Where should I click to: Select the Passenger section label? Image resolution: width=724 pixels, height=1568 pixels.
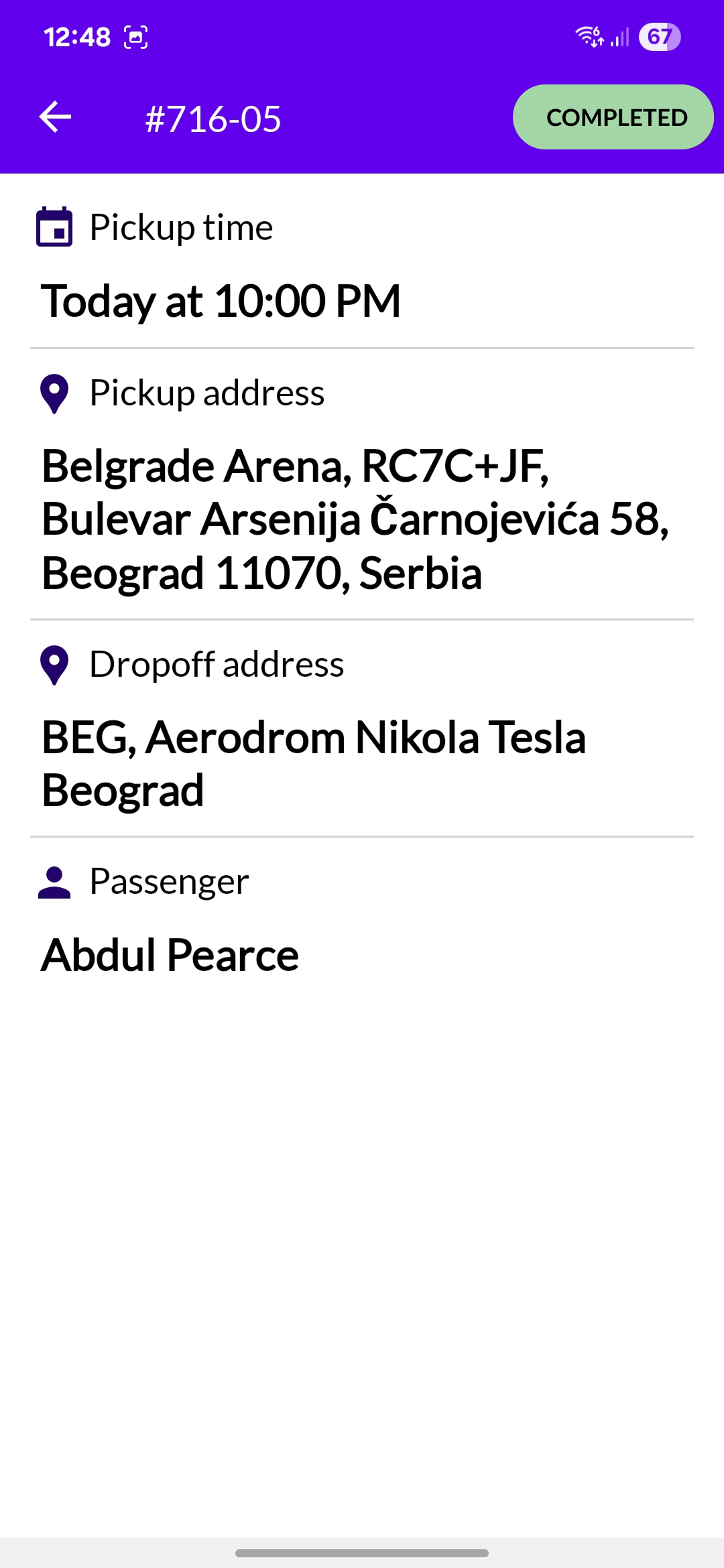coord(169,881)
